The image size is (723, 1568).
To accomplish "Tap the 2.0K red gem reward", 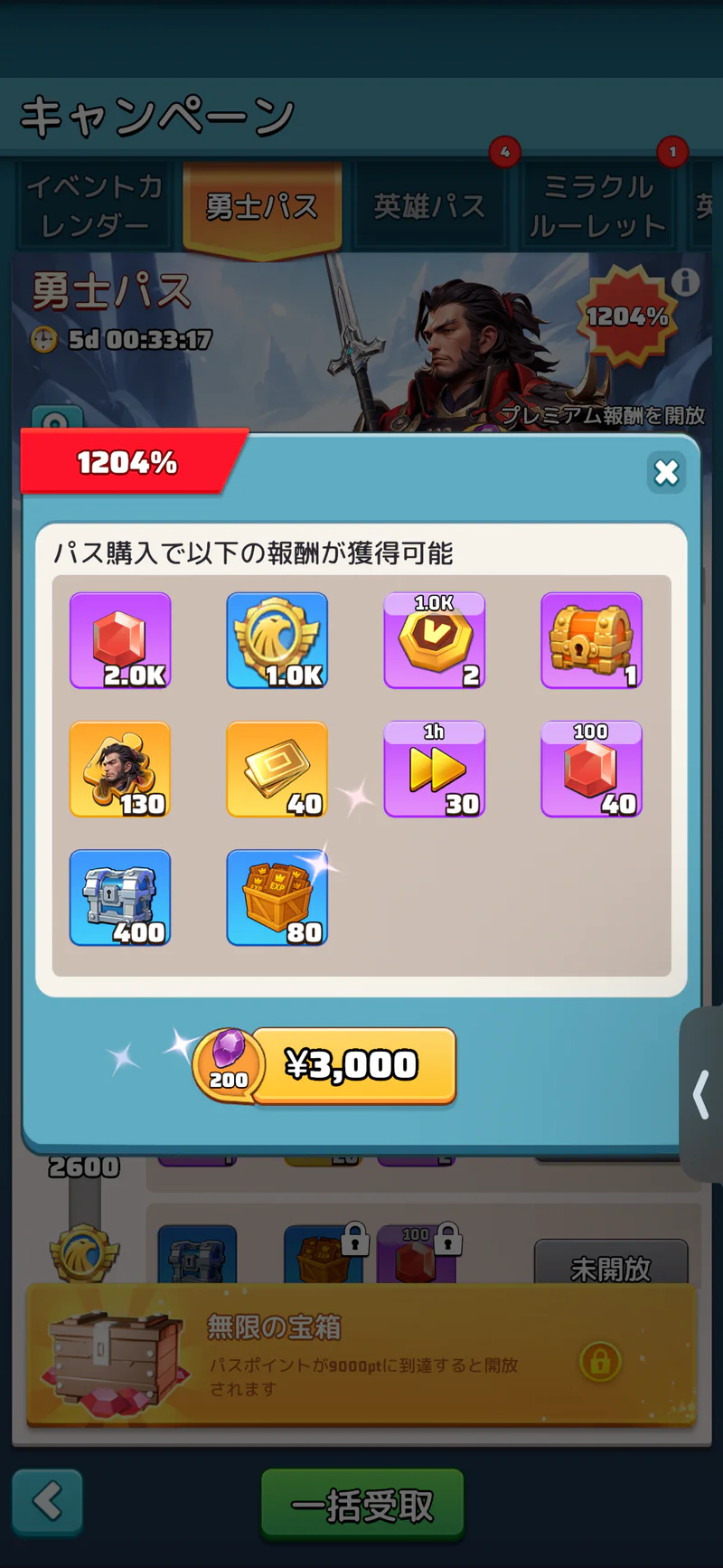I will pyautogui.click(x=120, y=640).
